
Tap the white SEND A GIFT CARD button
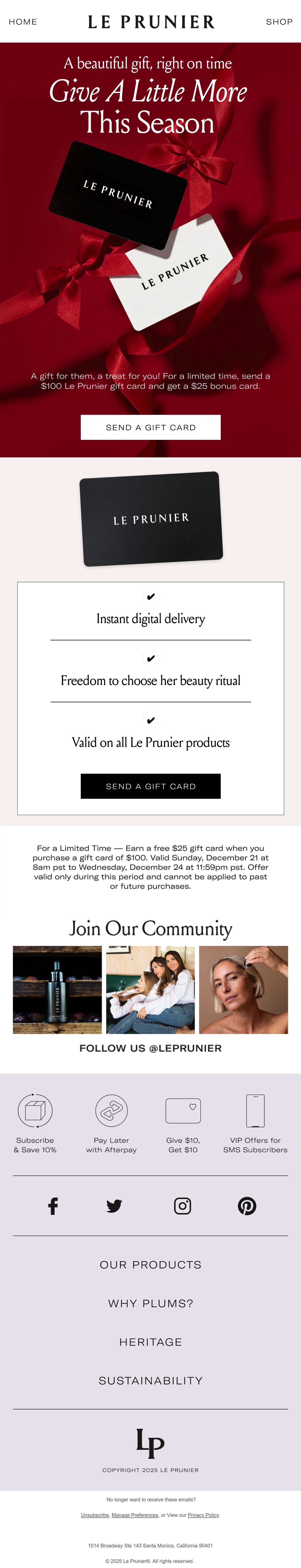tap(150, 427)
